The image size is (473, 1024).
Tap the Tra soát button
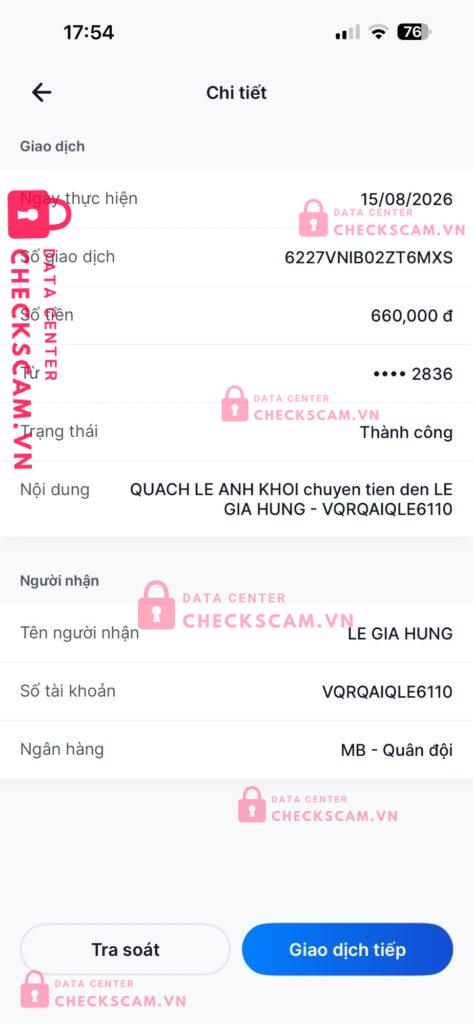tap(125, 949)
